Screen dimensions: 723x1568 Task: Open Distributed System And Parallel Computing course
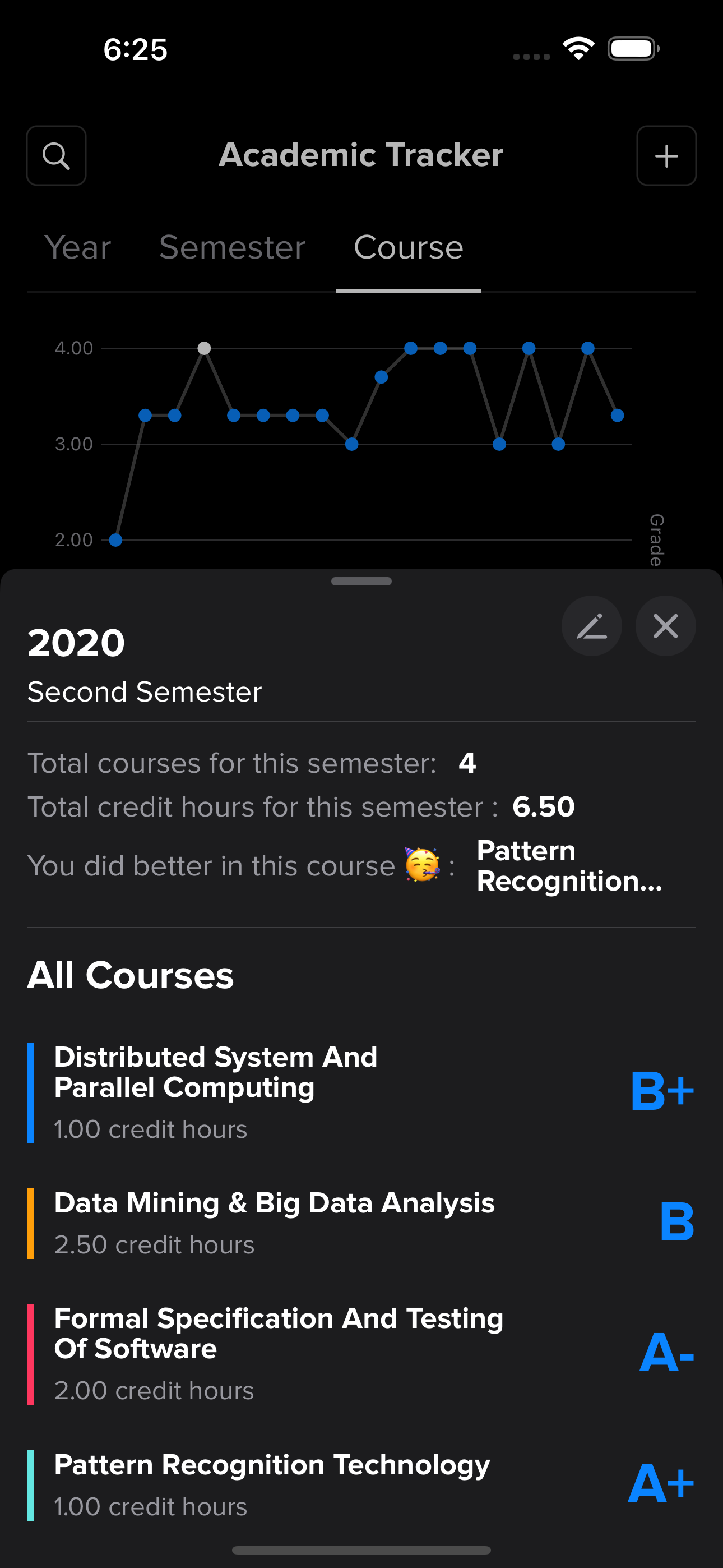point(361,1093)
